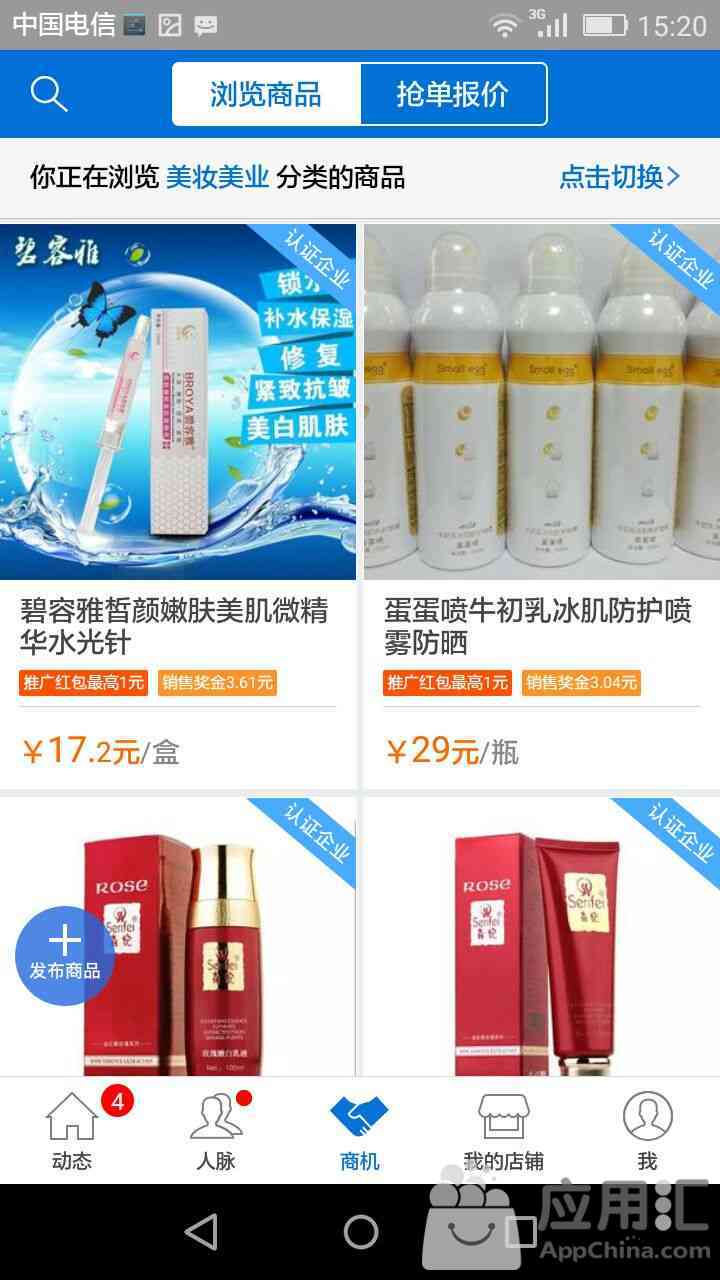This screenshot has height=1280, width=720.
Task: Open the search magnifier icon
Action: (49, 94)
